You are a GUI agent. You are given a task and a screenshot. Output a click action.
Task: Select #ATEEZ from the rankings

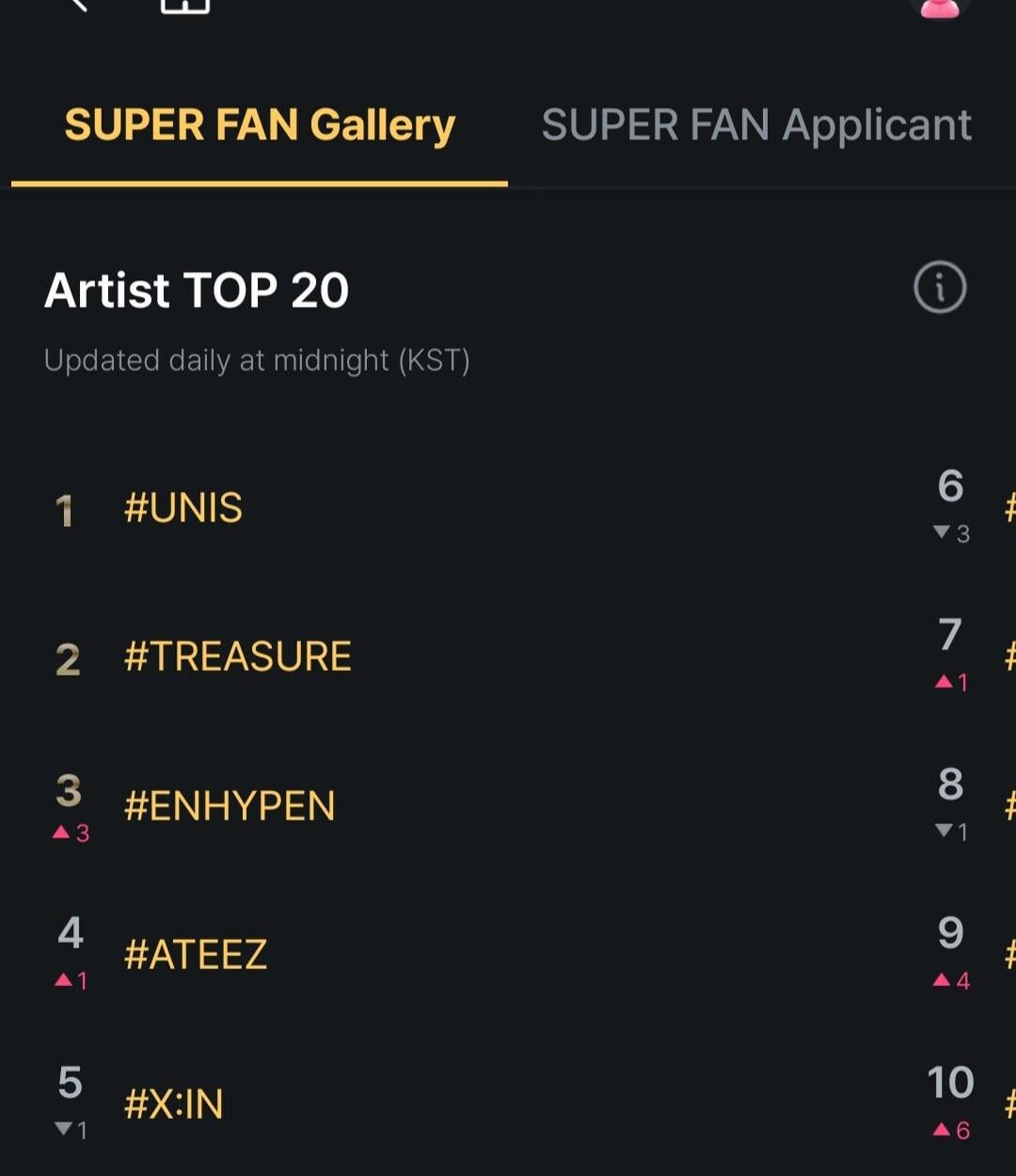coord(195,955)
